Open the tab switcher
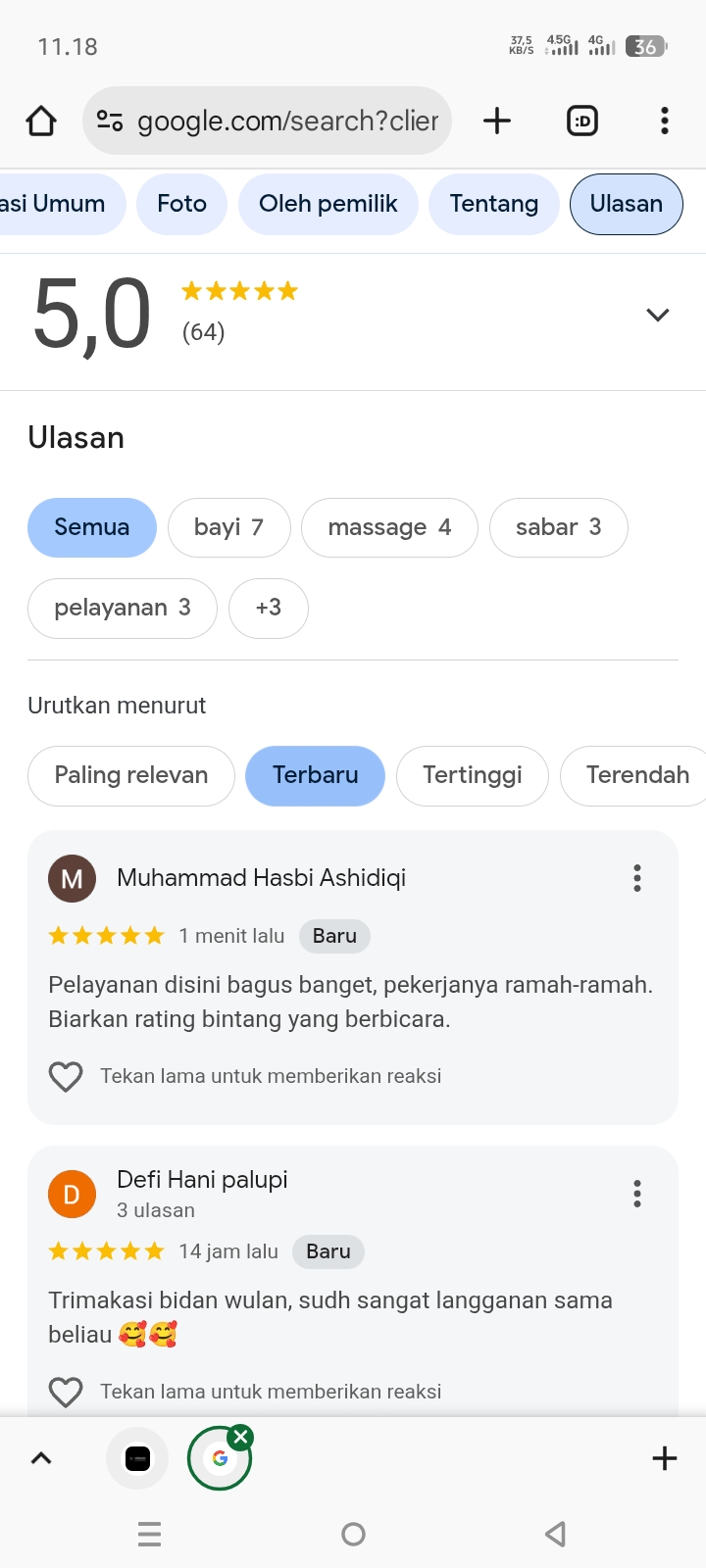This screenshot has width=706, height=1568. [x=582, y=121]
